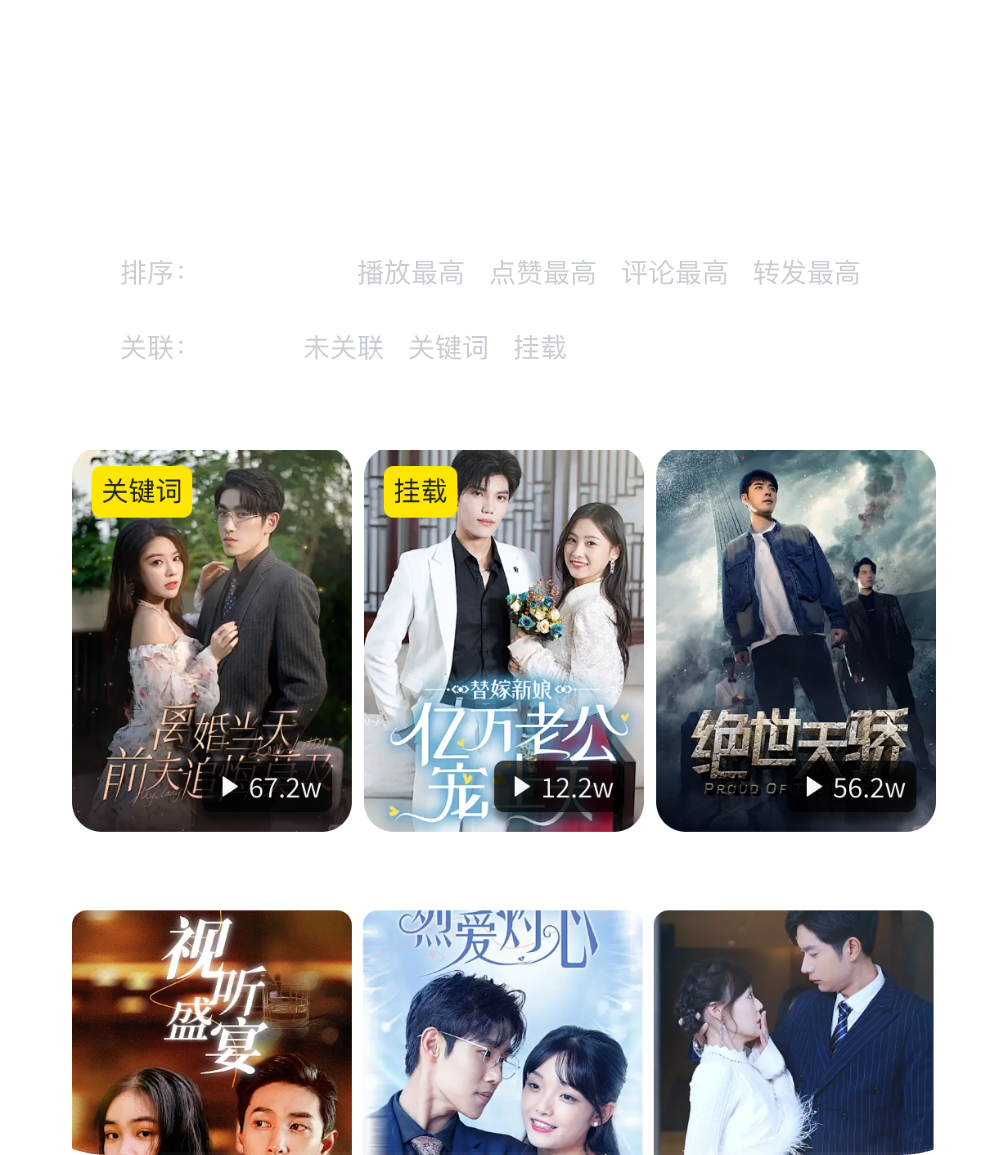Open the drama card with 67.2w plays
This screenshot has height=1155, width=1008.
212,640
